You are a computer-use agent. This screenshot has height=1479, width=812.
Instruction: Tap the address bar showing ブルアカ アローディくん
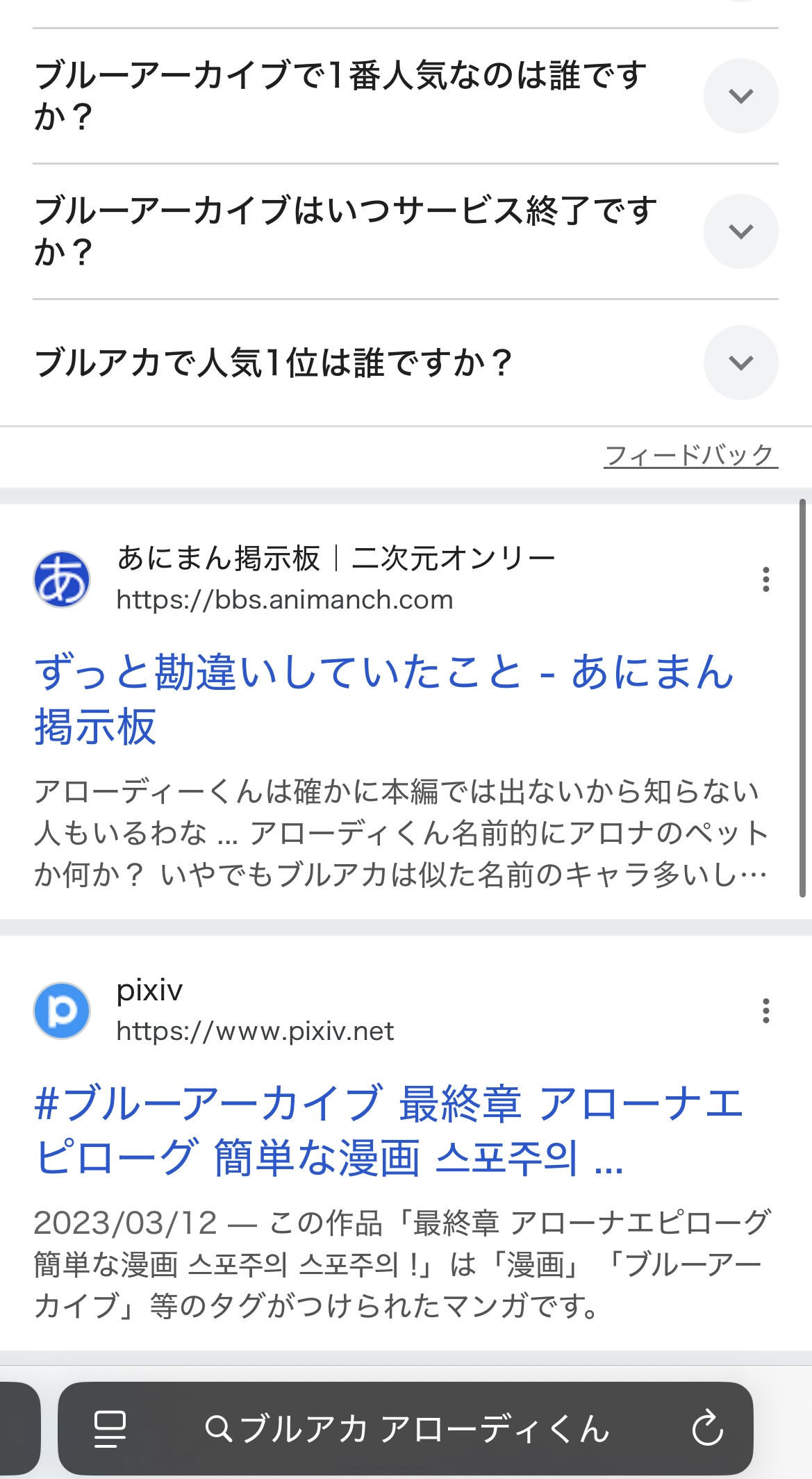(x=407, y=1429)
